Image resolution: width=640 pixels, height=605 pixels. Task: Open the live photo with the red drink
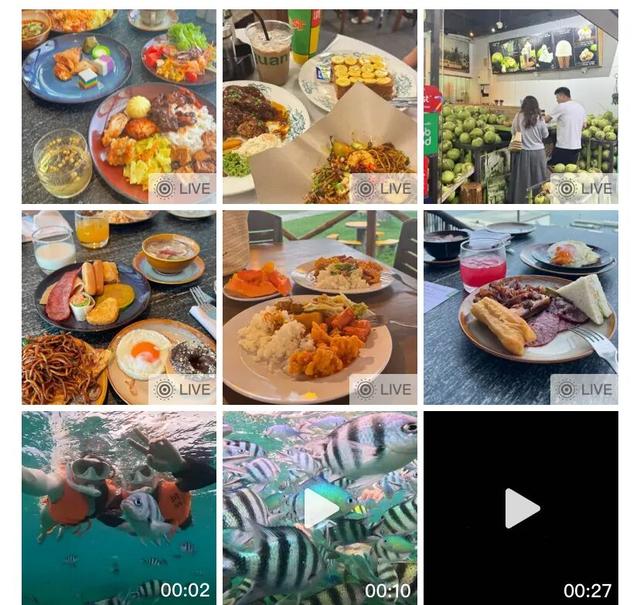point(520,307)
